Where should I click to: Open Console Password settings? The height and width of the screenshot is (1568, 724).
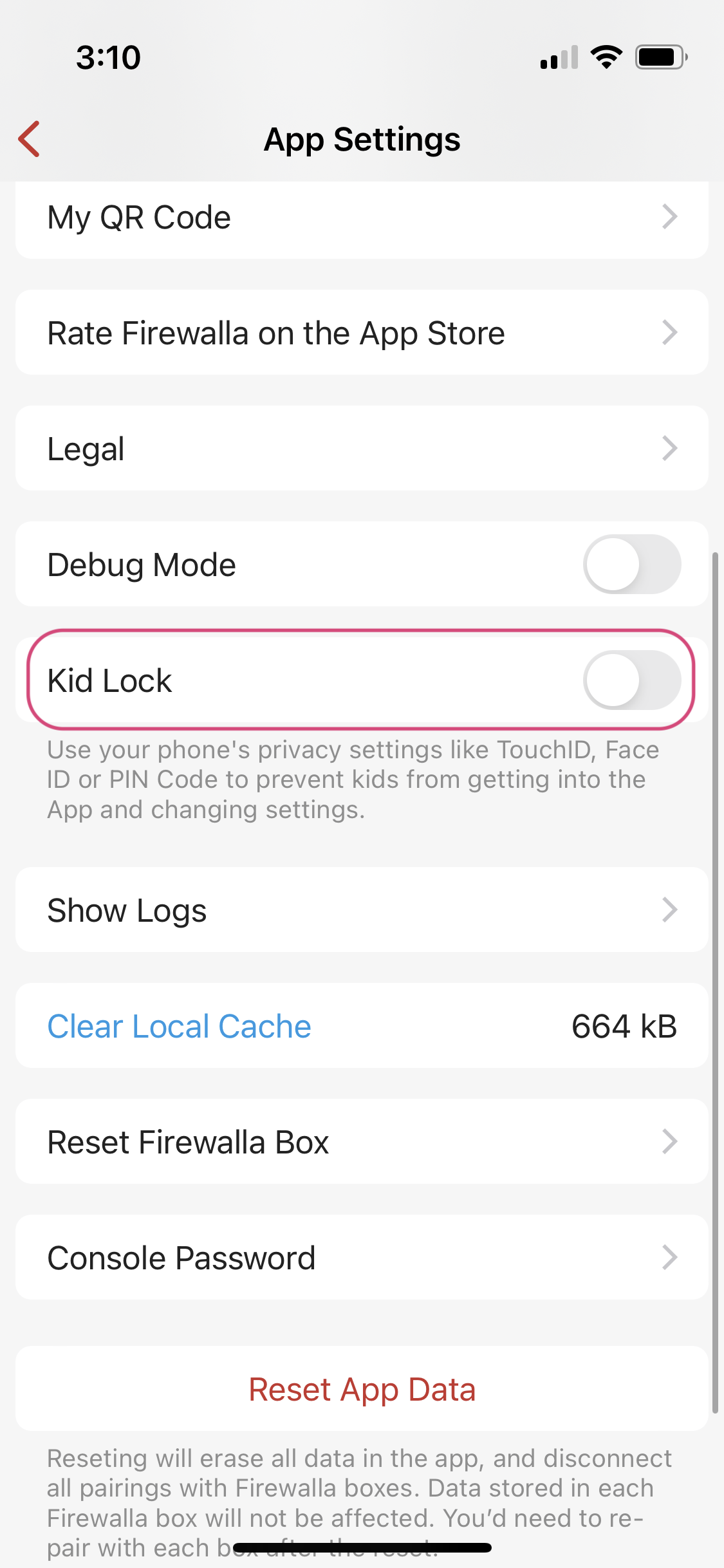click(x=362, y=1257)
